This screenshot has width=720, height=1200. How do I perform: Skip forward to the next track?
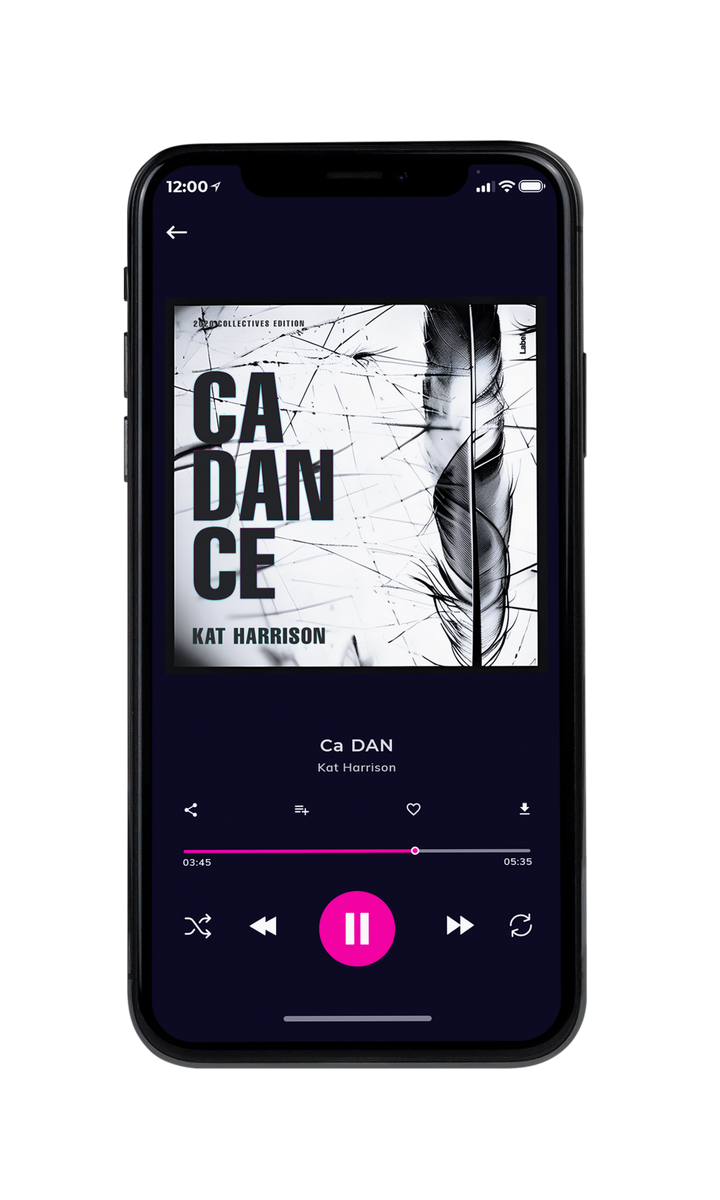460,926
